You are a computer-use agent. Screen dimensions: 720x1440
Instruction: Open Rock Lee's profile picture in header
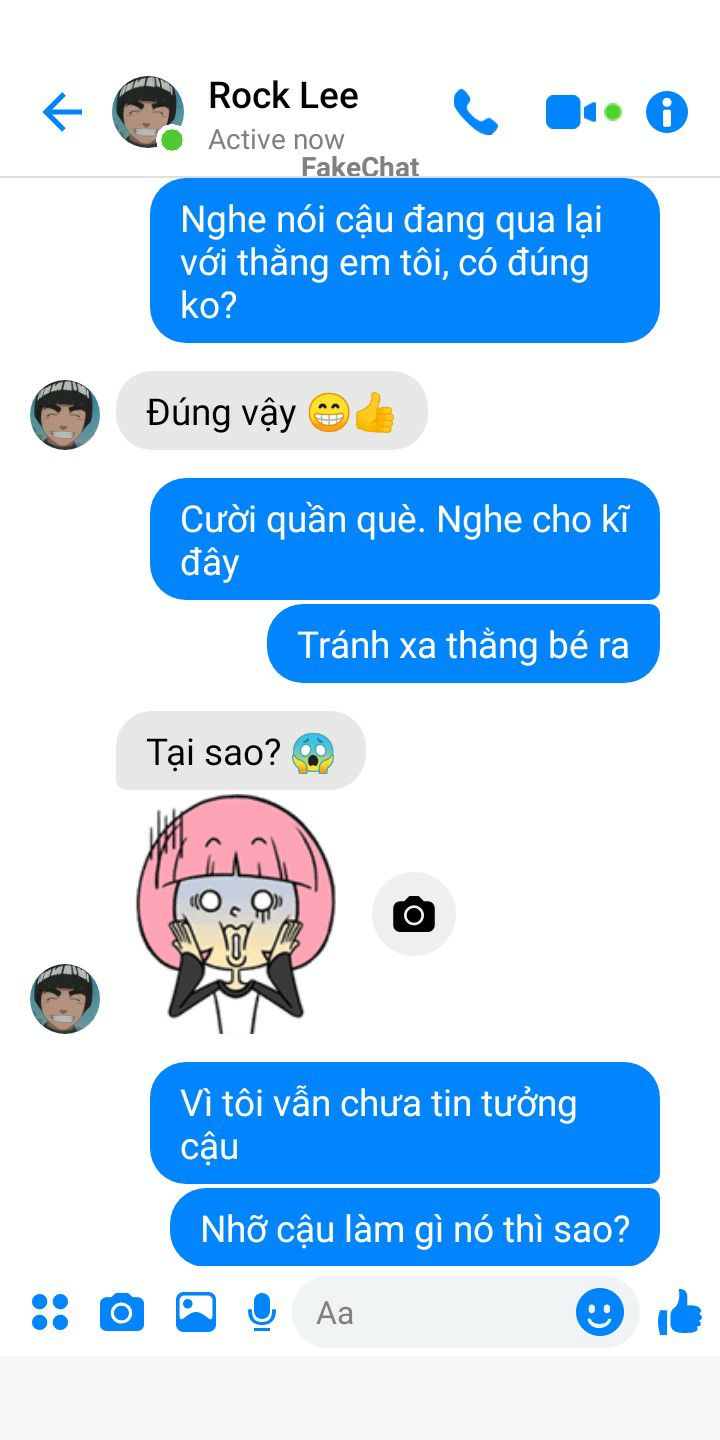(x=147, y=112)
